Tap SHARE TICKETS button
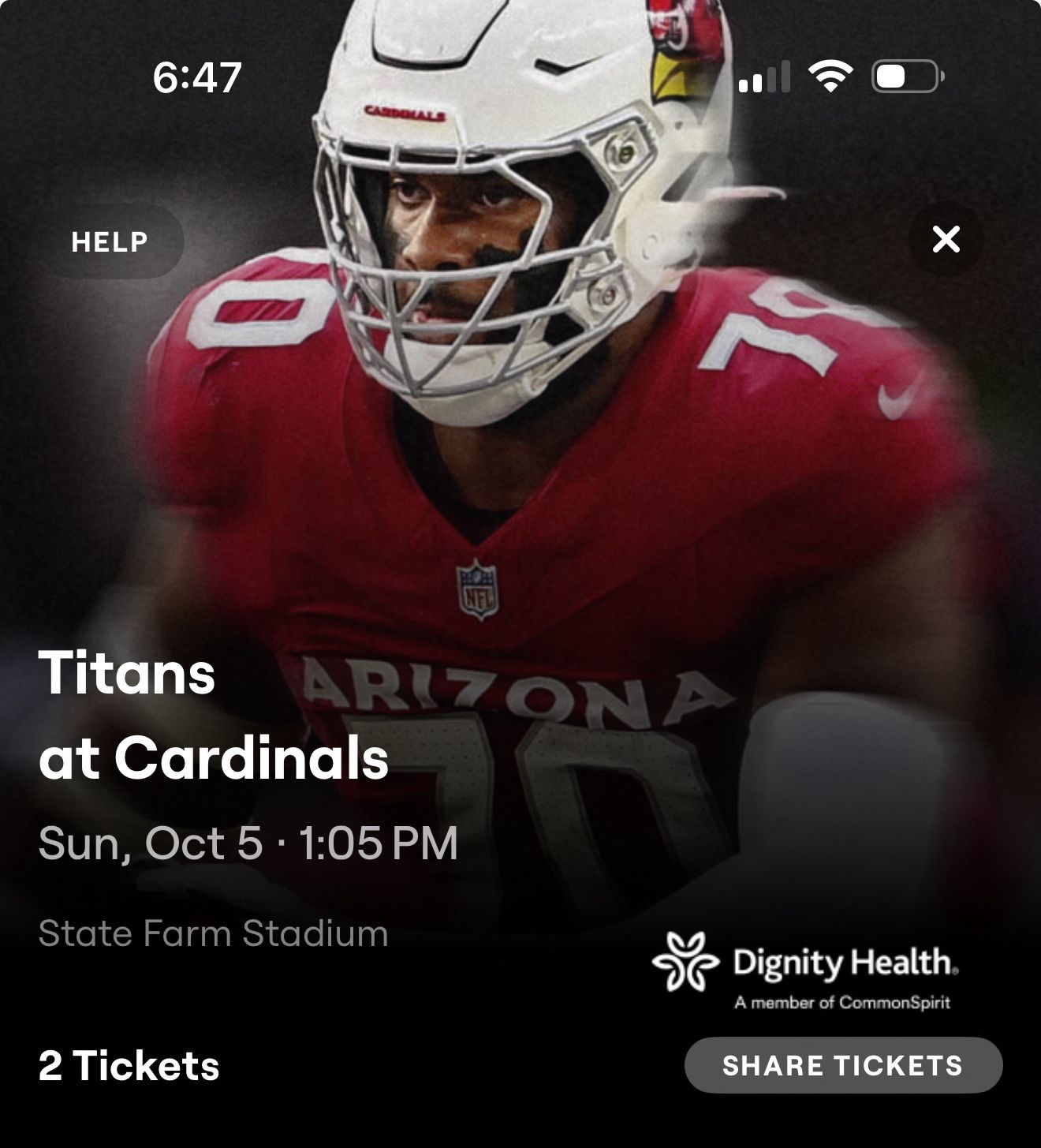The width and height of the screenshot is (1041, 1148). click(x=843, y=1065)
